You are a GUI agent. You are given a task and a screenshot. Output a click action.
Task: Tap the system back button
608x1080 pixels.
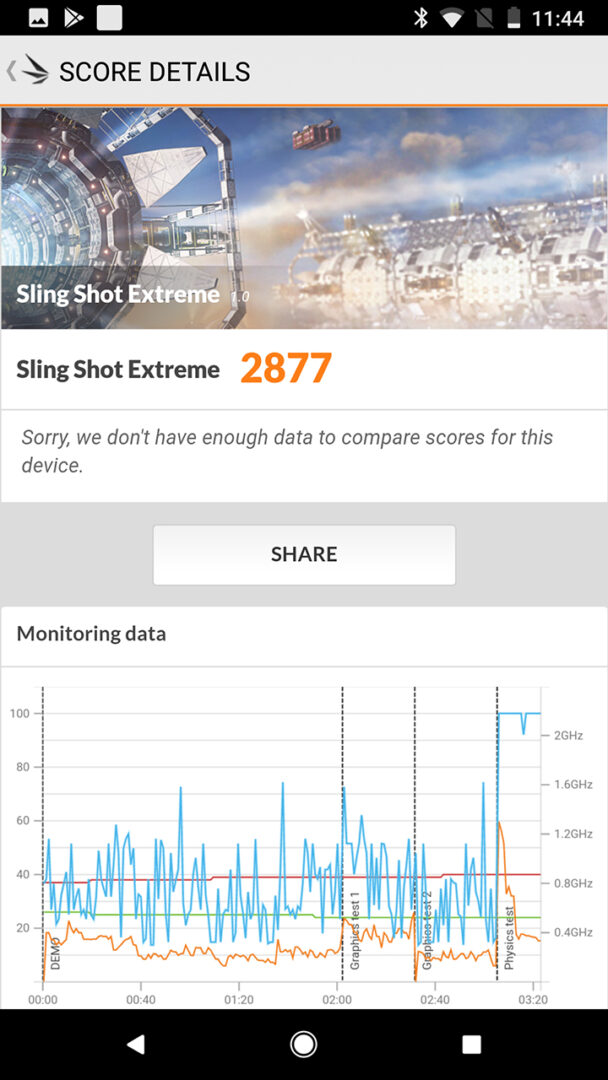click(135, 1044)
